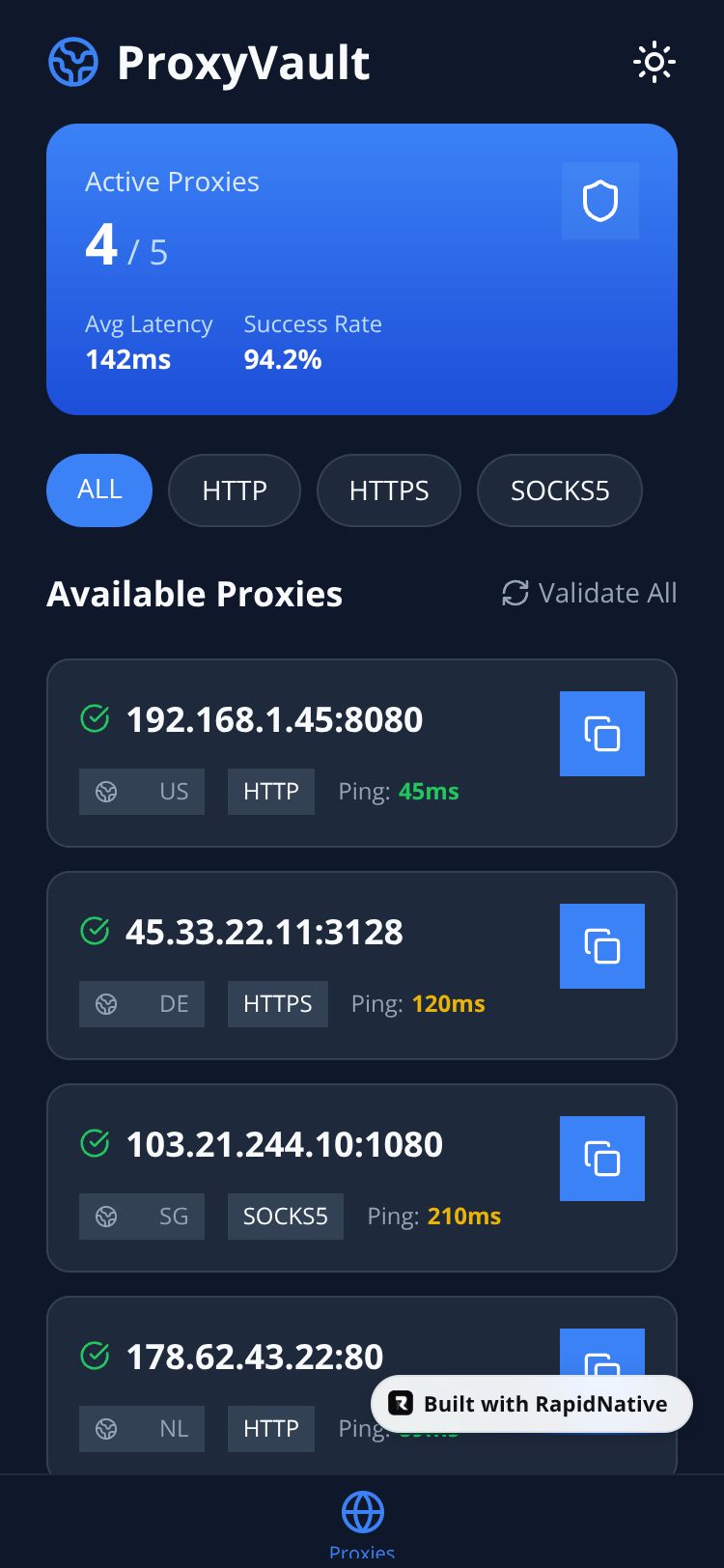Tap Validate All to recheck proxies
The image size is (724, 1568).
(590, 593)
